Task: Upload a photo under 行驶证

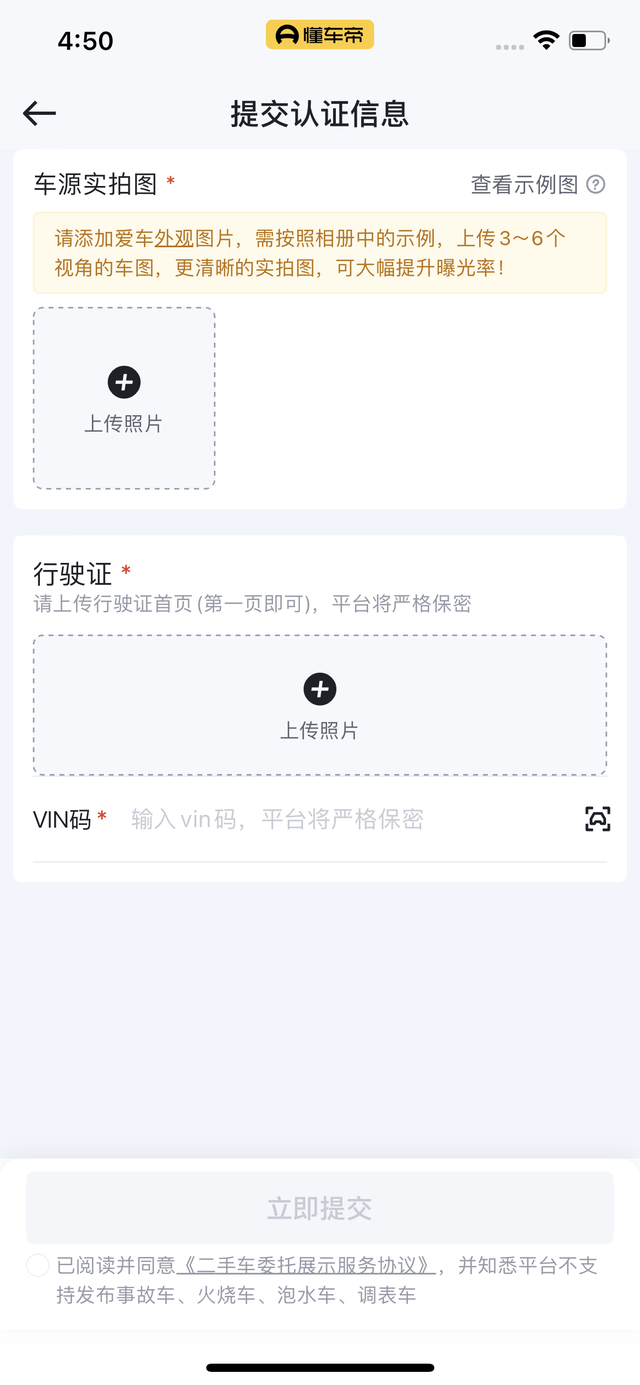Action: [320, 705]
